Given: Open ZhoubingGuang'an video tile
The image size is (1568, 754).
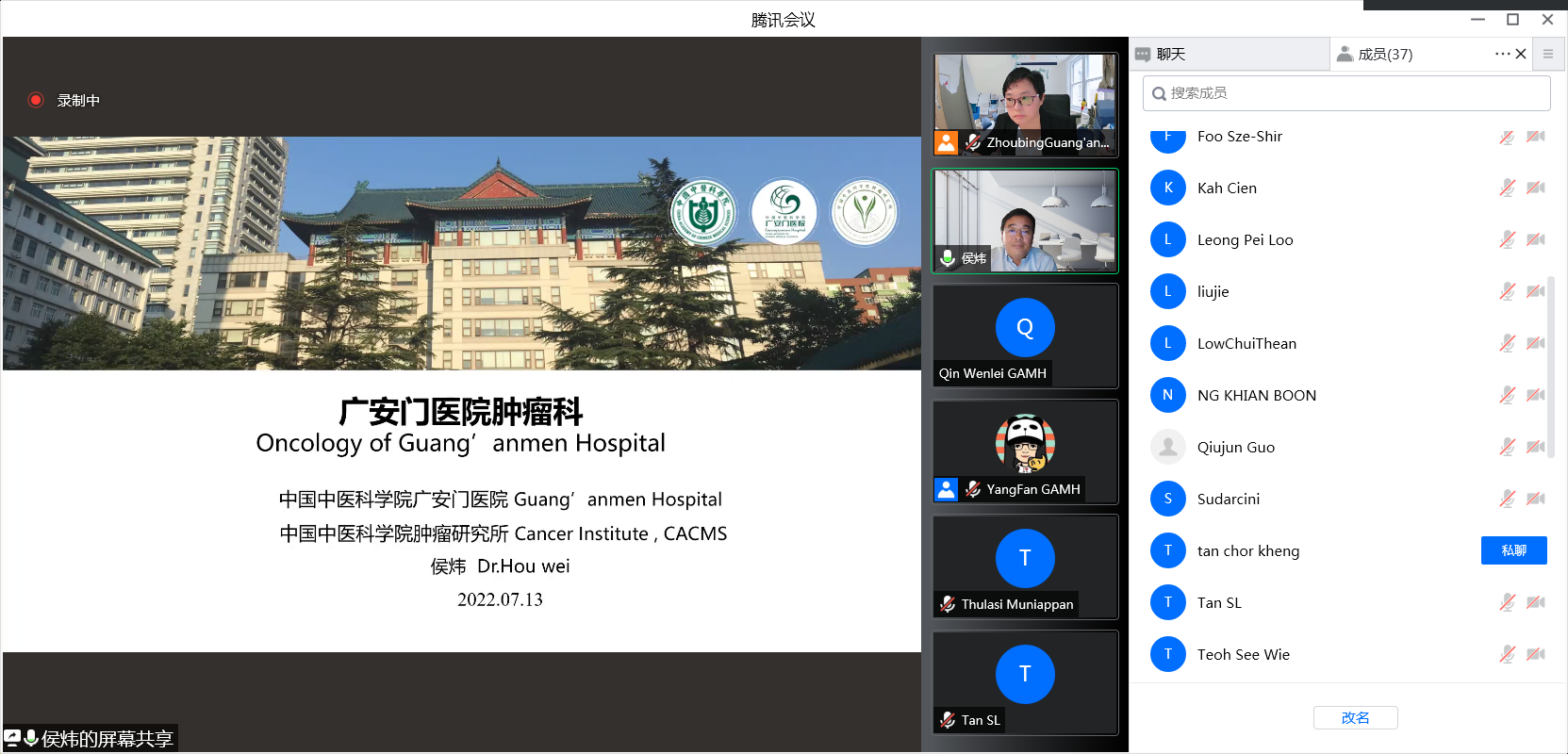Looking at the screenshot, I should tap(1025, 104).
